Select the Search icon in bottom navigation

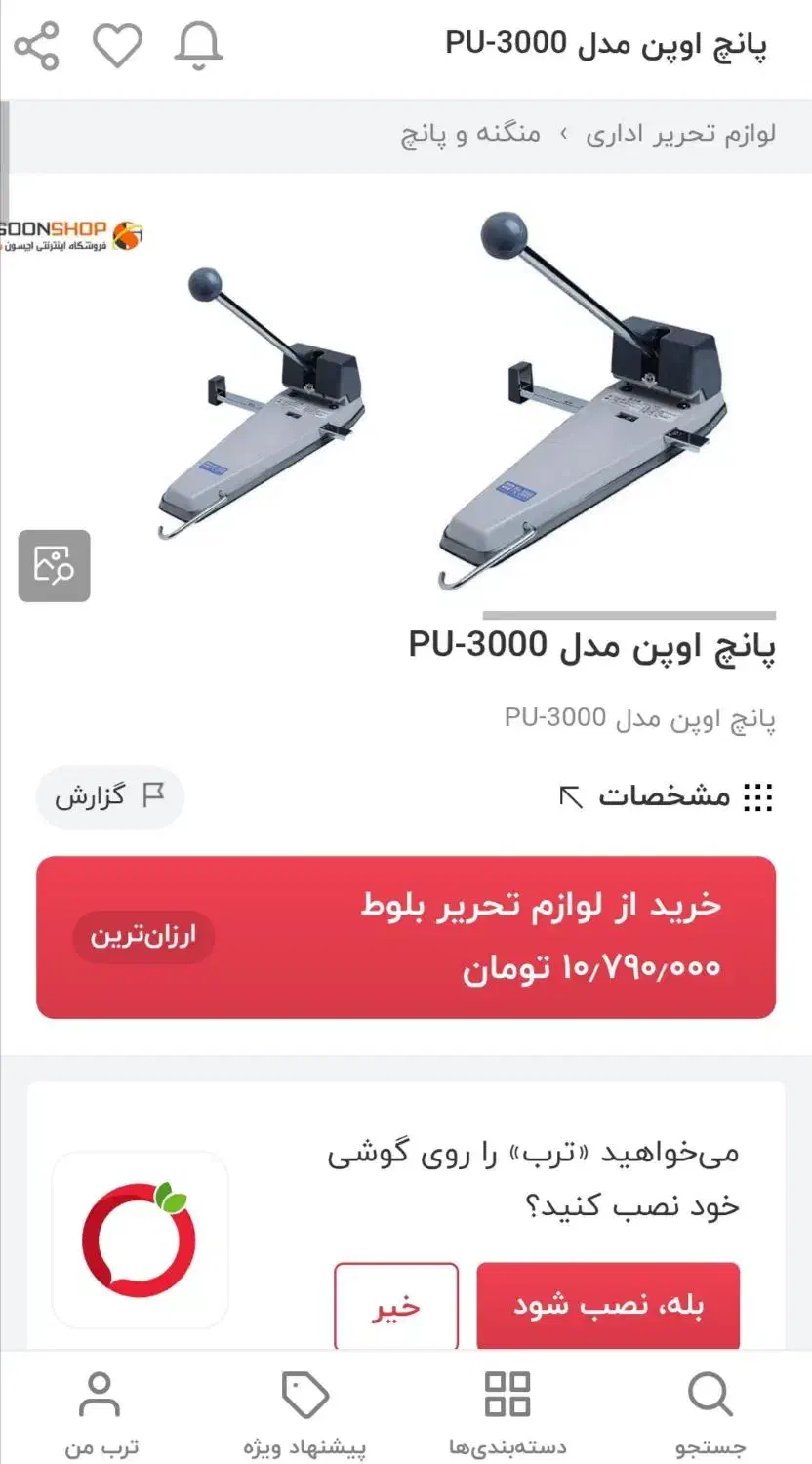(710, 1396)
